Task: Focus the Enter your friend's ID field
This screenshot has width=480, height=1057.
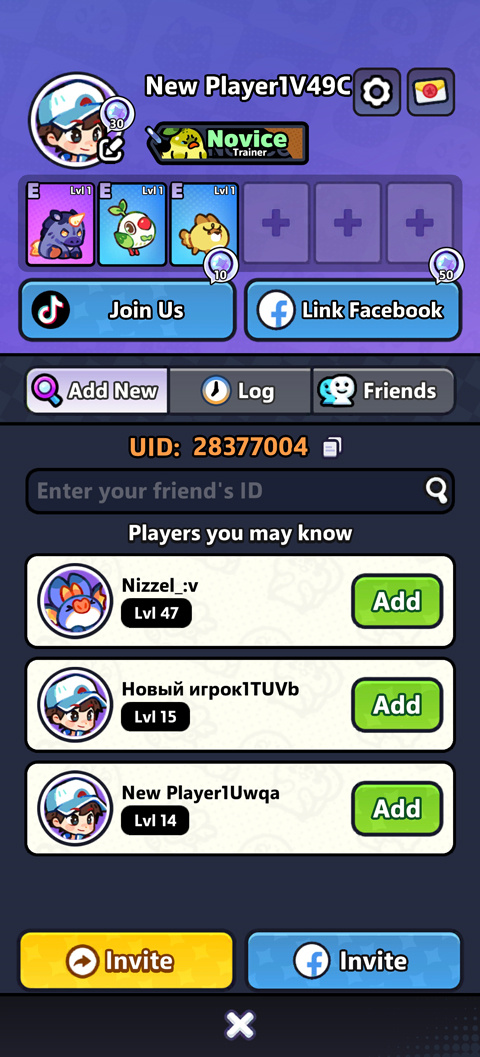Action: [240, 491]
